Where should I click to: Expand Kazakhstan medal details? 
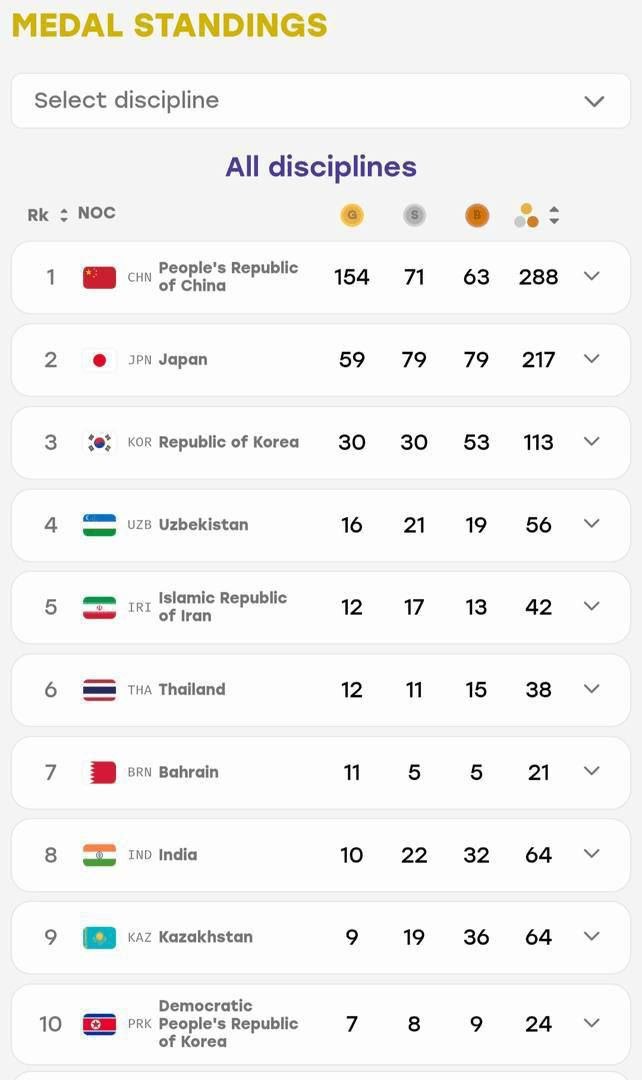pos(592,937)
